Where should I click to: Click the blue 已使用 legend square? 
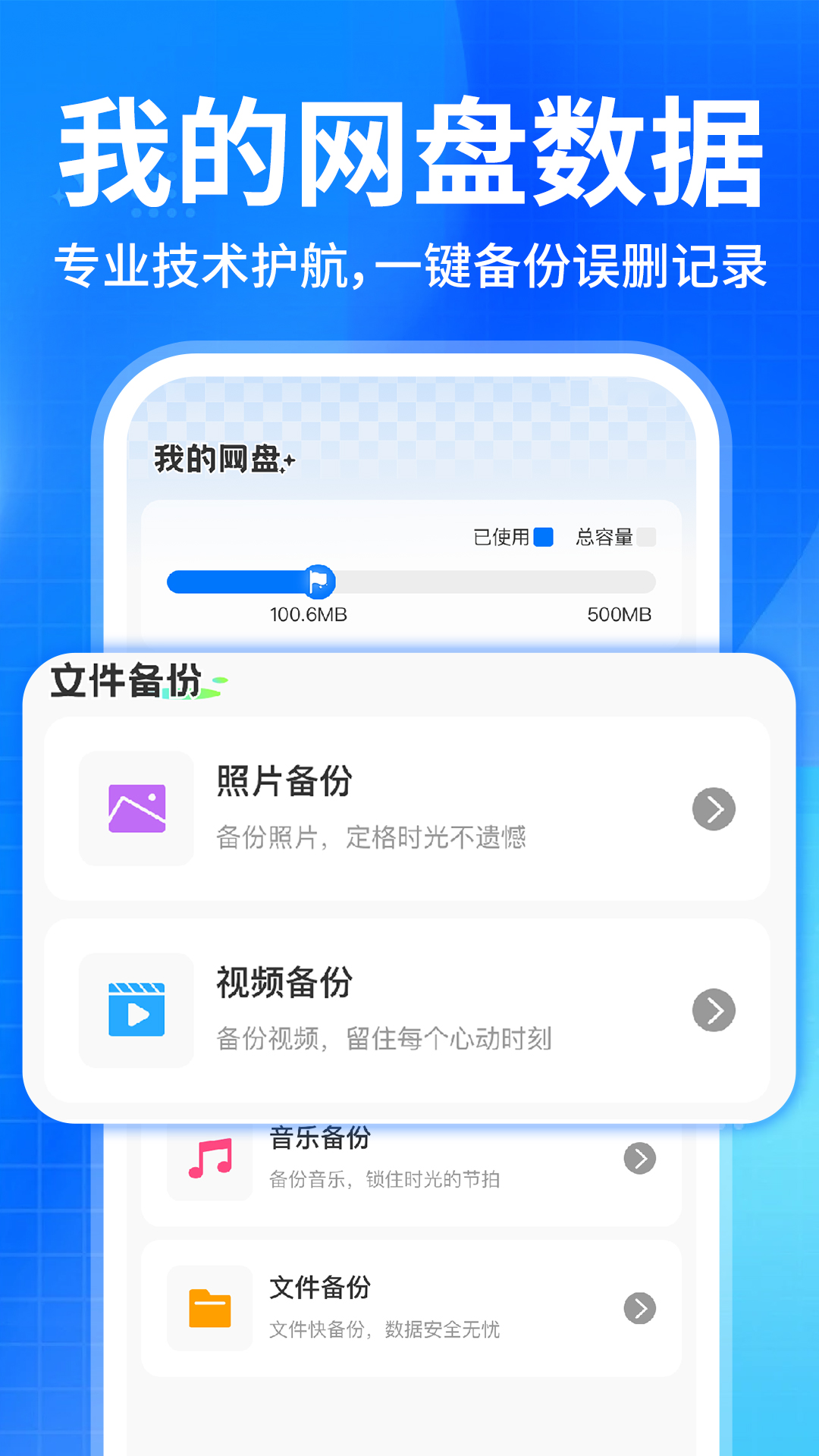tap(543, 537)
